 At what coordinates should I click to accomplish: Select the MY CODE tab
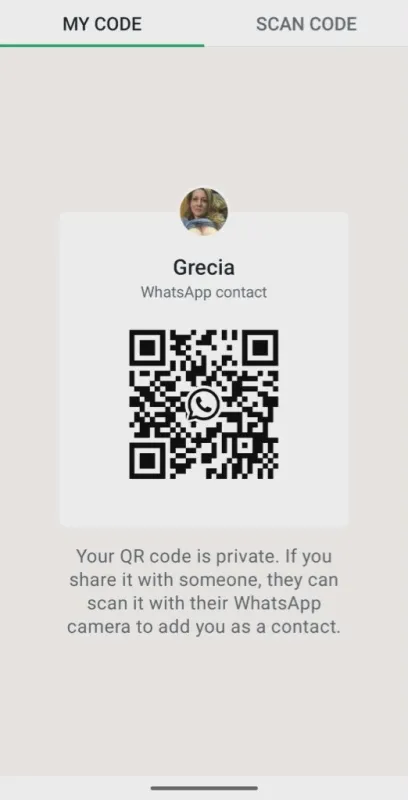pyautogui.click(x=102, y=23)
